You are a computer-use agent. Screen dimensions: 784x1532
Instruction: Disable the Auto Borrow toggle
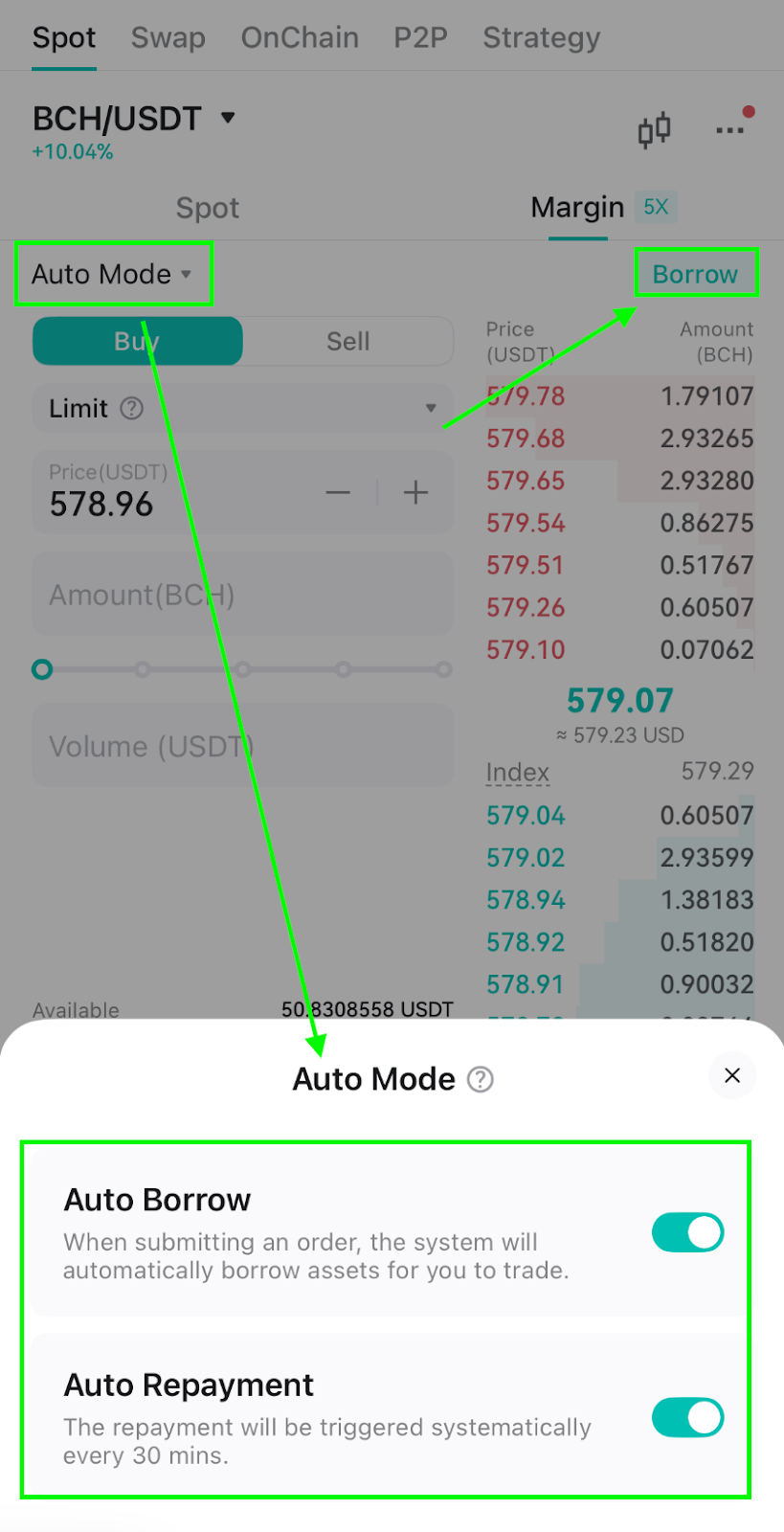pos(687,1232)
